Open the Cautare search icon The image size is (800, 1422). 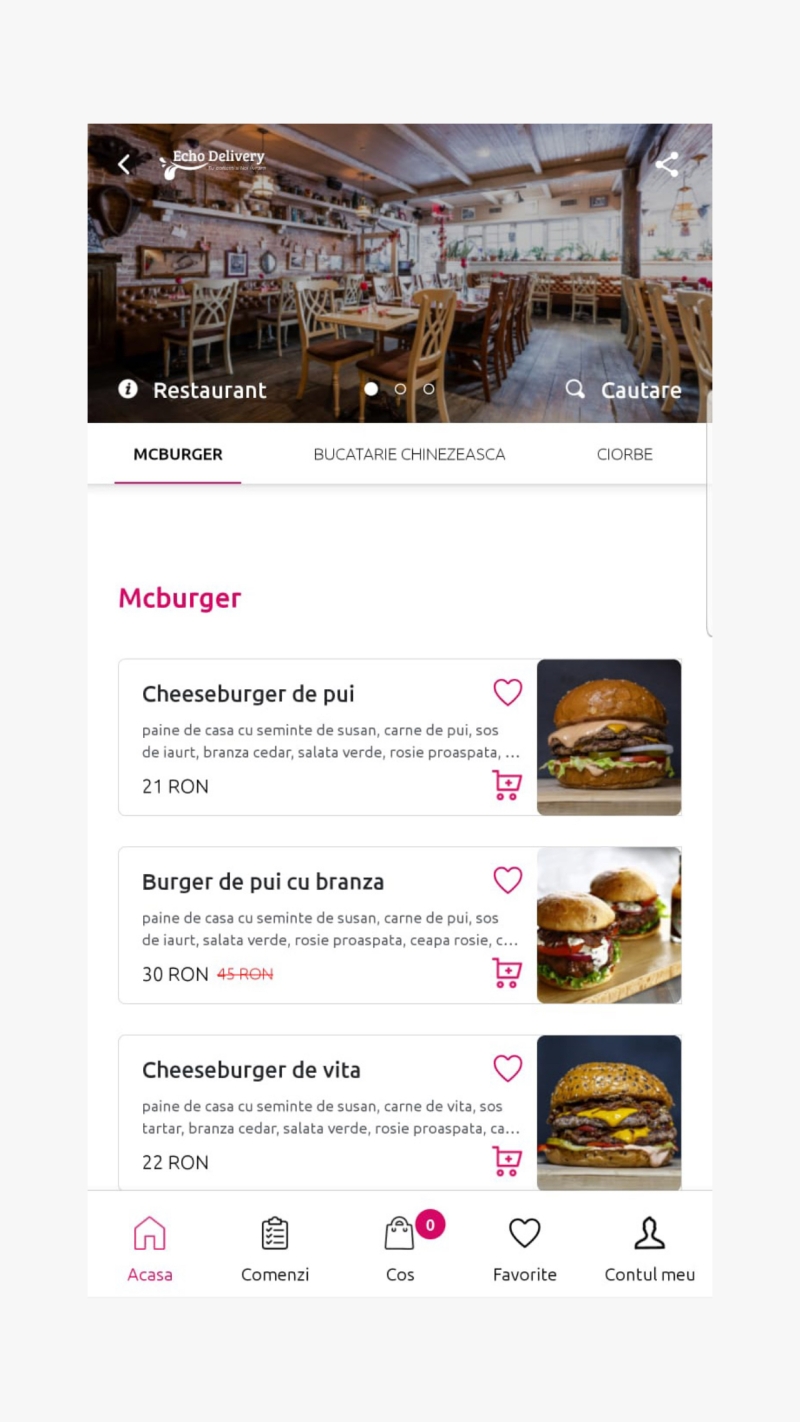(575, 390)
